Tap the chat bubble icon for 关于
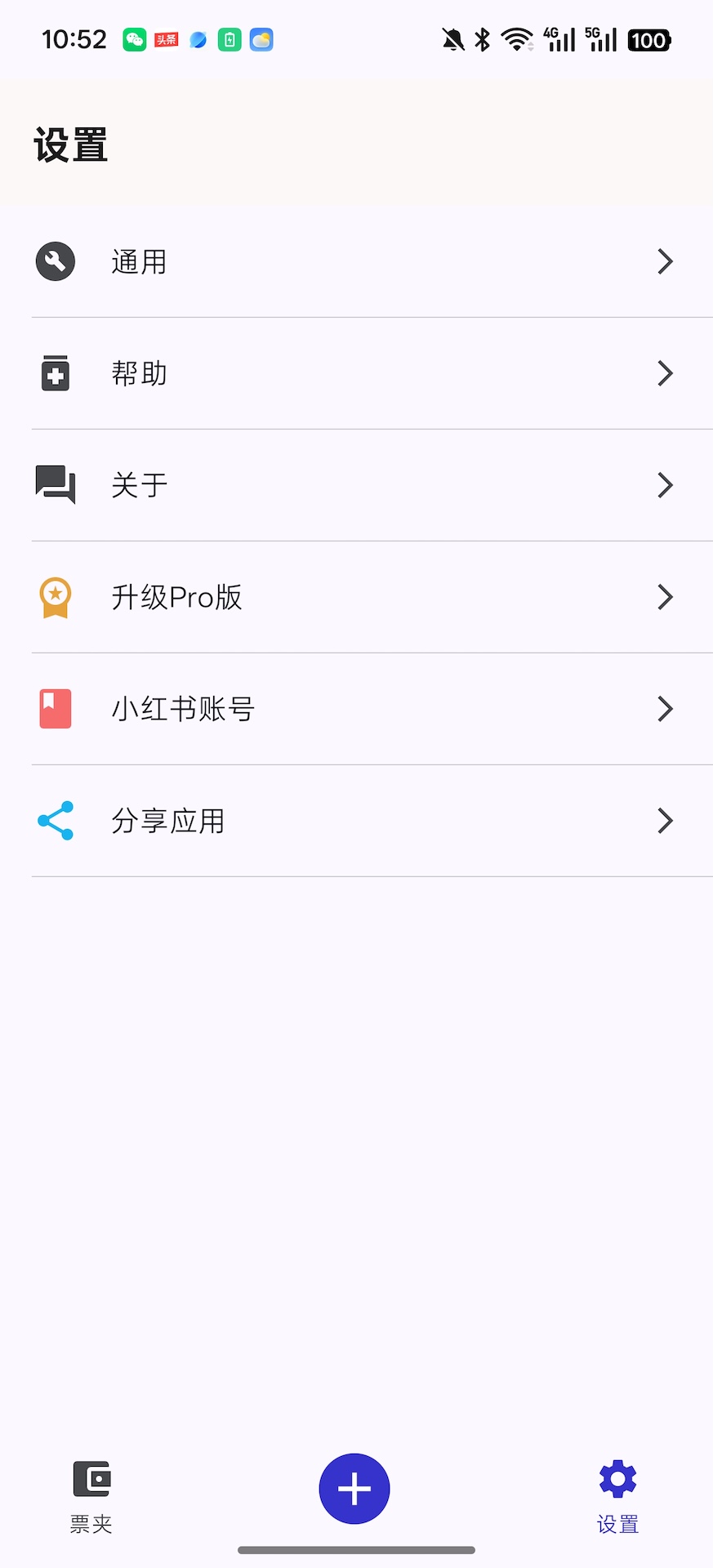Image resolution: width=713 pixels, height=1568 pixels. pyautogui.click(x=54, y=485)
